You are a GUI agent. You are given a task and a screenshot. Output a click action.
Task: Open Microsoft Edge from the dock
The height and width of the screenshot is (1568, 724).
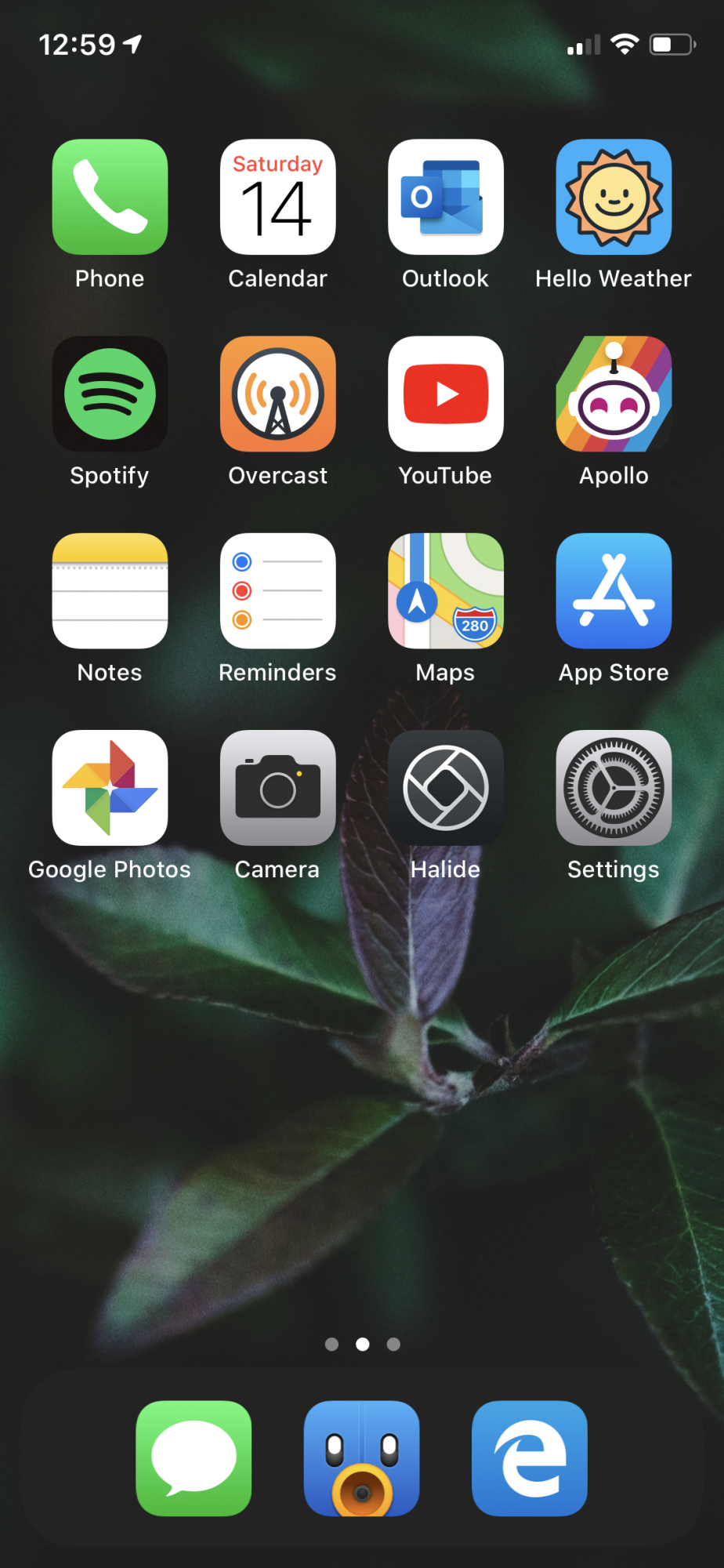(x=530, y=1458)
